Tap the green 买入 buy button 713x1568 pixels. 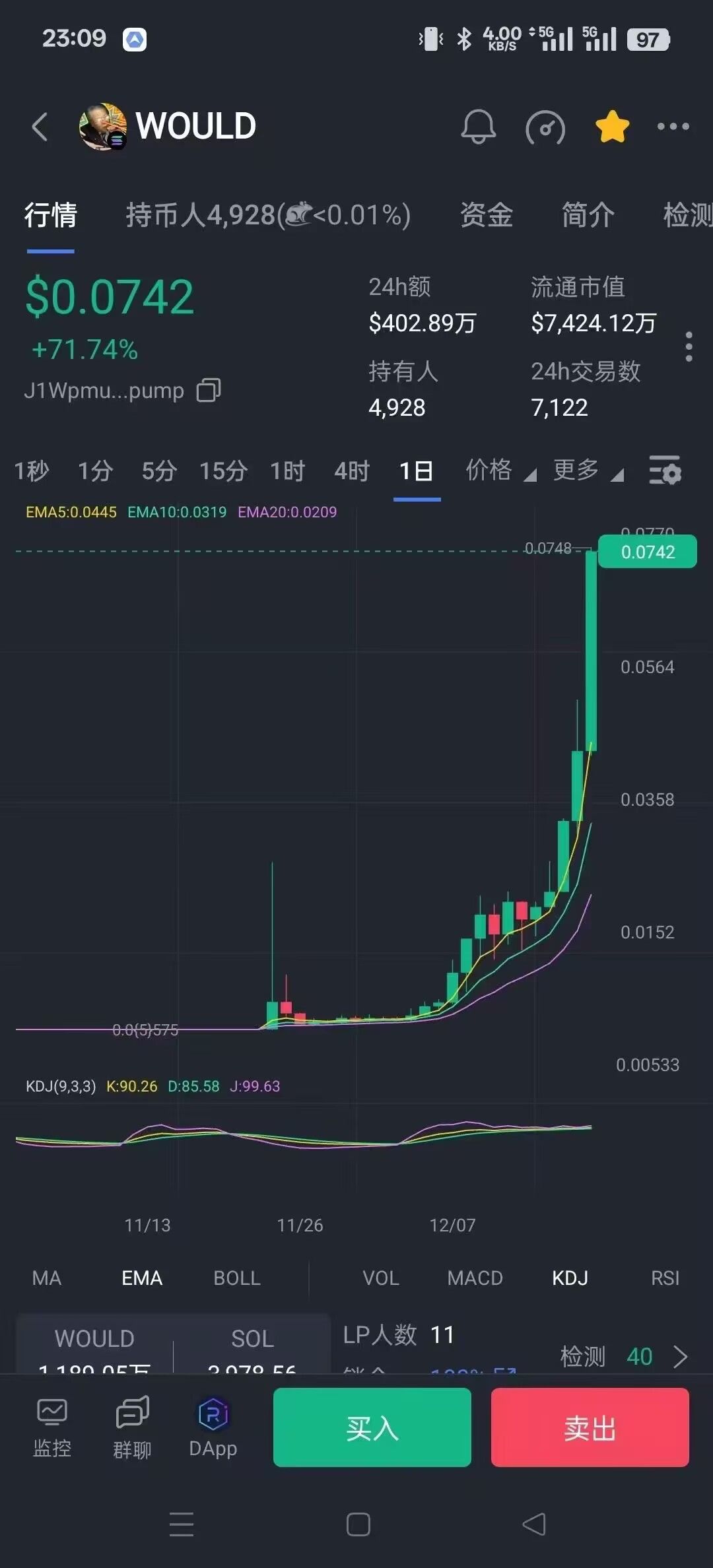(x=372, y=1428)
